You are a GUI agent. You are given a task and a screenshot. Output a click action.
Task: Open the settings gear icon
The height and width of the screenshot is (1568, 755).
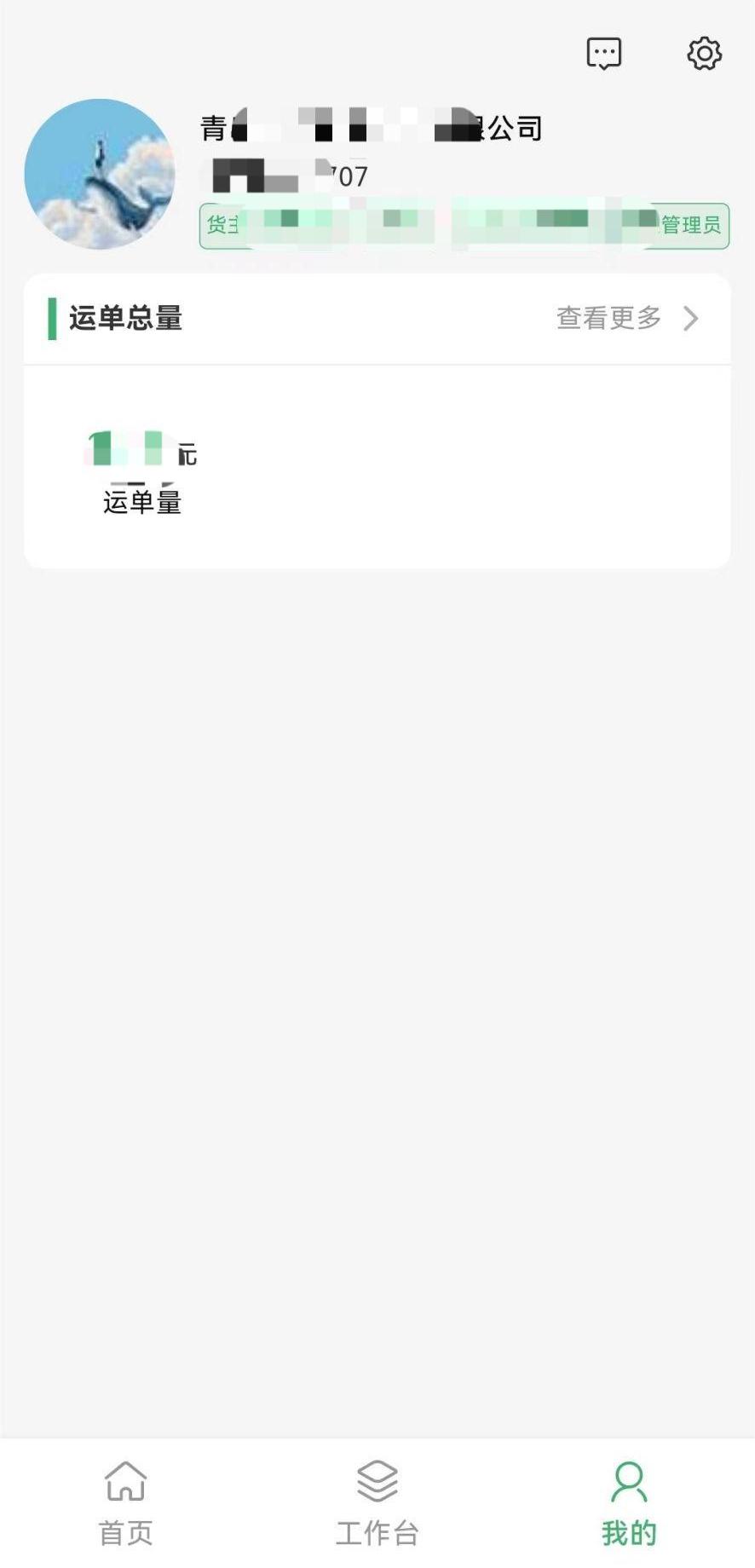click(703, 52)
